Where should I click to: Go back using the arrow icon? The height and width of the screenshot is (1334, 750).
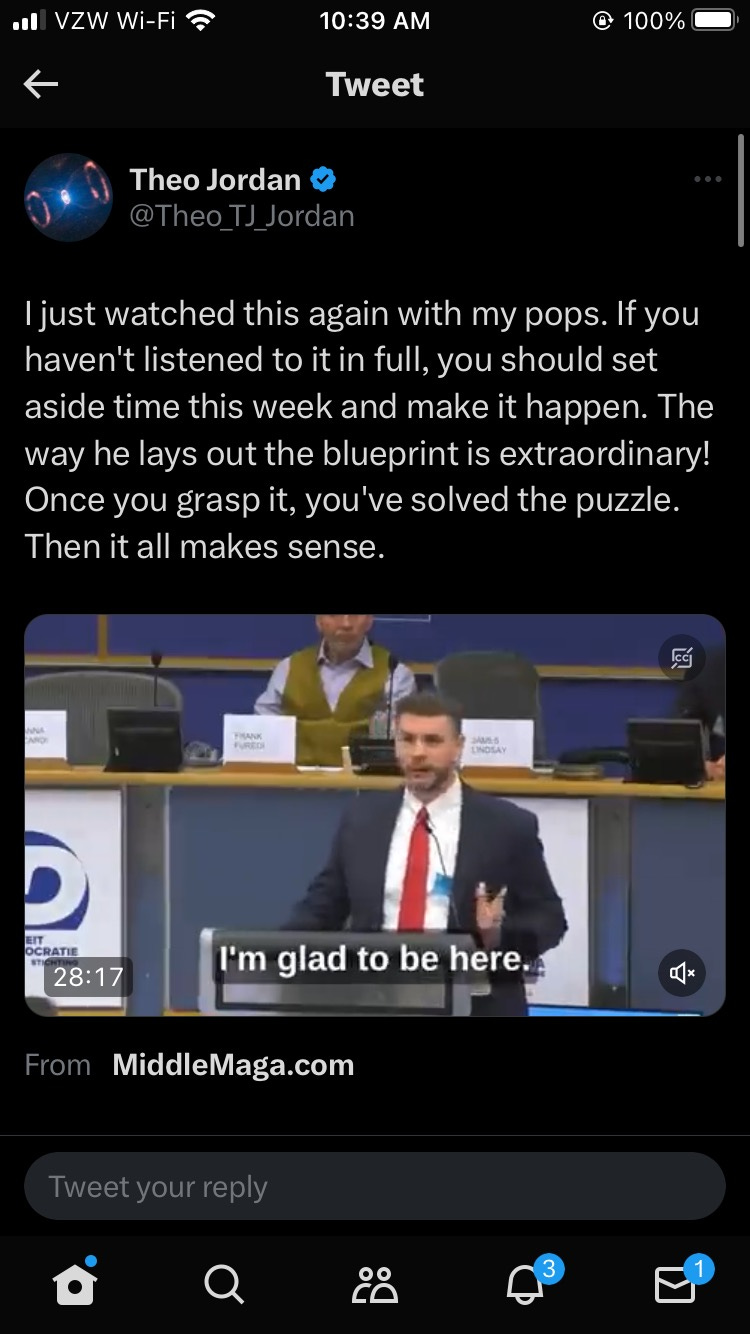pos(41,85)
